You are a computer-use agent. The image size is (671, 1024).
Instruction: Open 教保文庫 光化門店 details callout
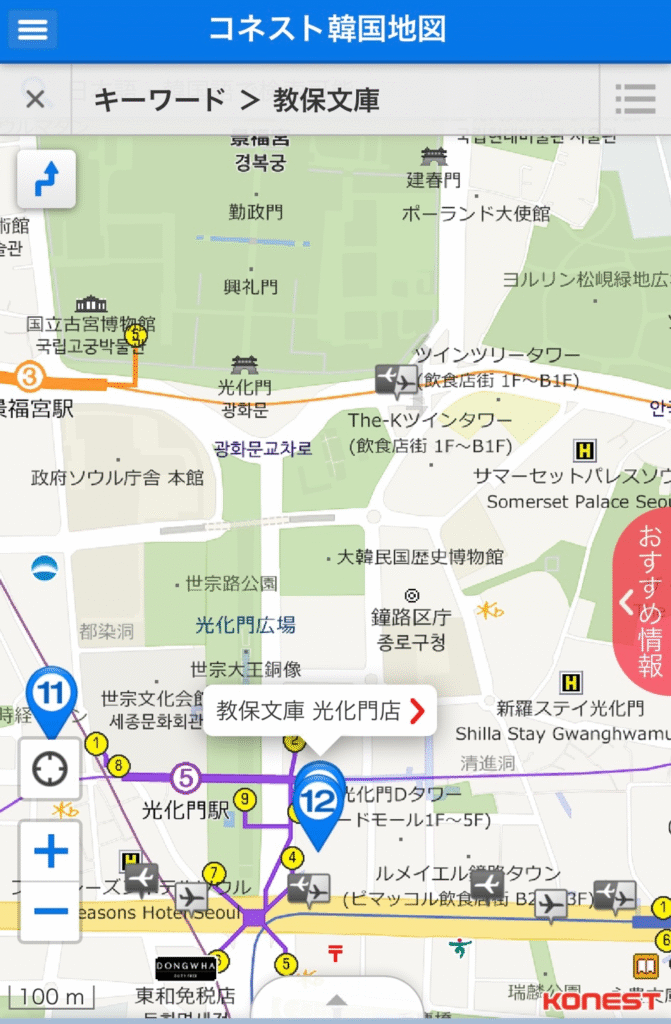point(320,711)
